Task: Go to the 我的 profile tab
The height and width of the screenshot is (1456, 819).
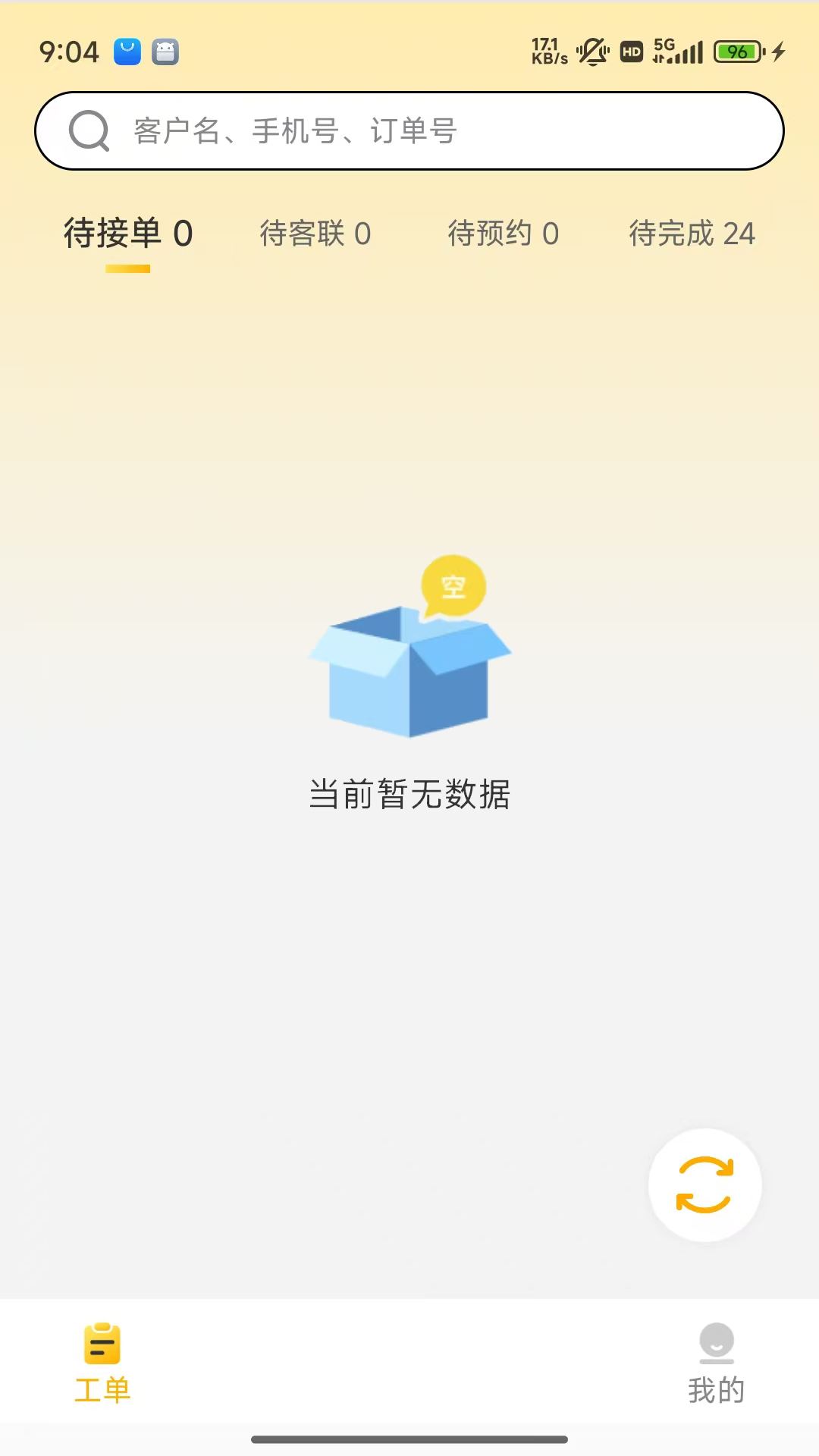Action: point(716,1362)
